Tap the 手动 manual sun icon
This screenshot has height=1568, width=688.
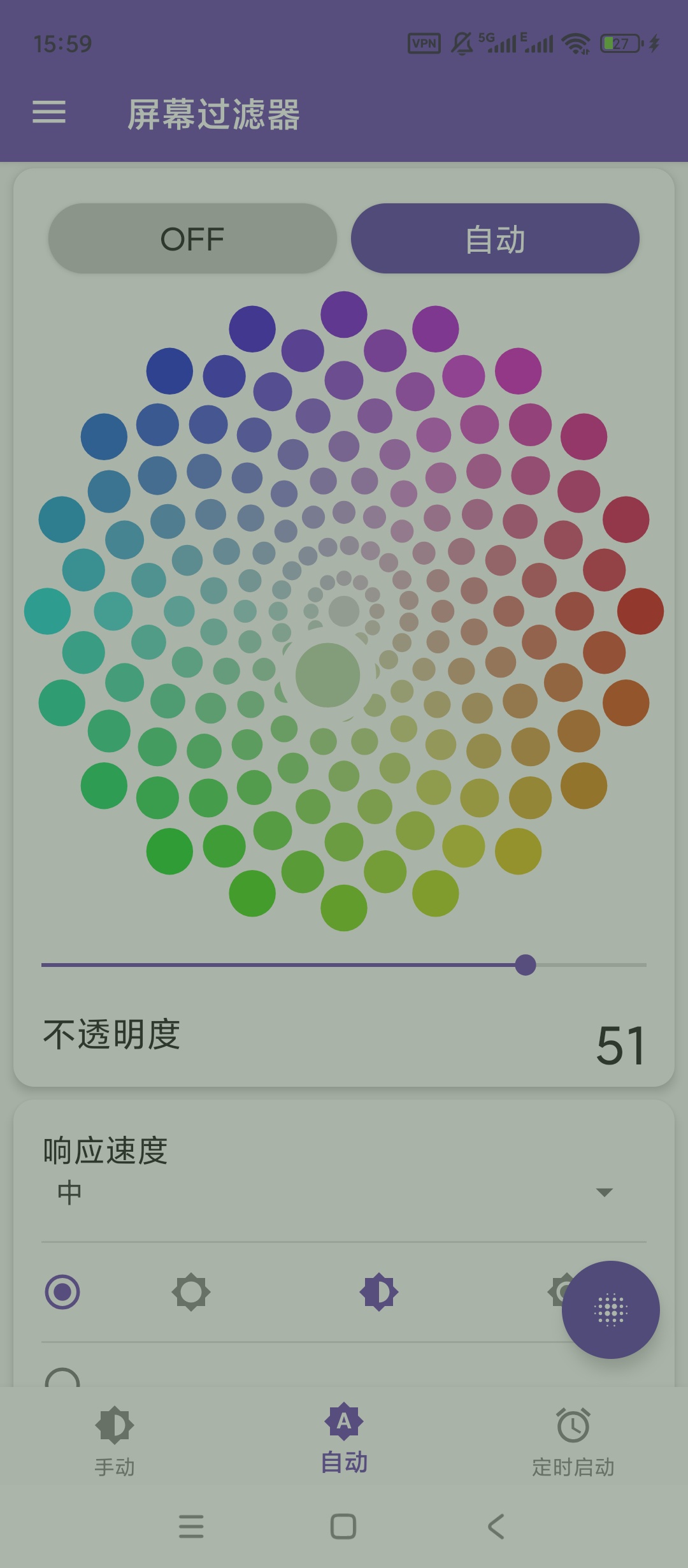[115, 1423]
